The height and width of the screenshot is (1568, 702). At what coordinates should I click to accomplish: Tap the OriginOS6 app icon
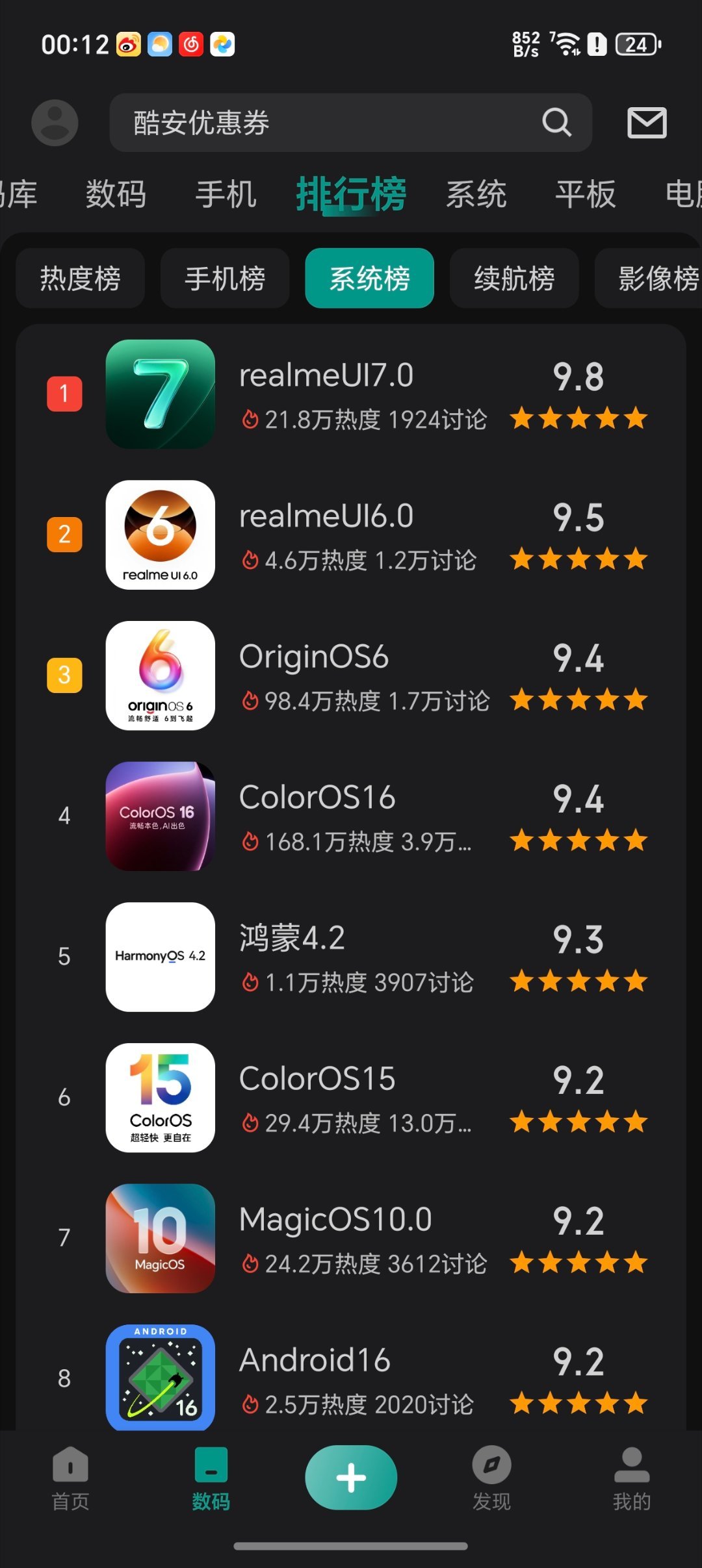tap(160, 676)
